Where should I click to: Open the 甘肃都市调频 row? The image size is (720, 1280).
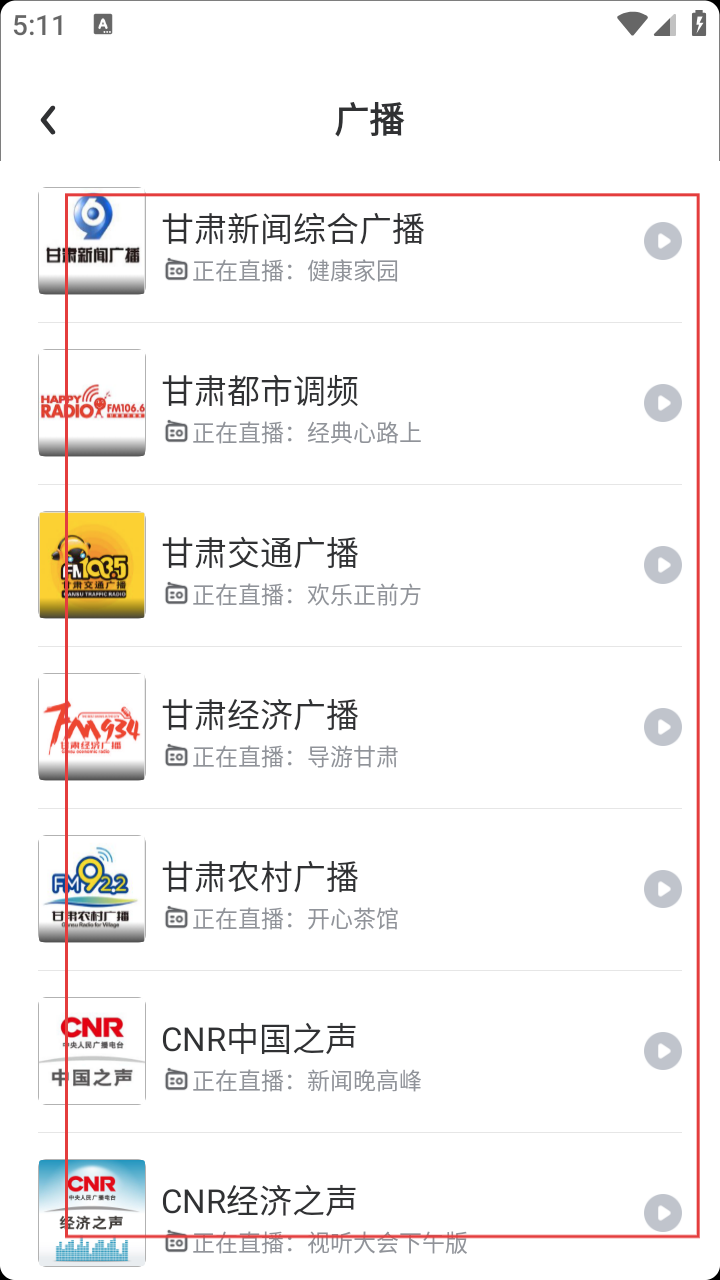(x=360, y=403)
